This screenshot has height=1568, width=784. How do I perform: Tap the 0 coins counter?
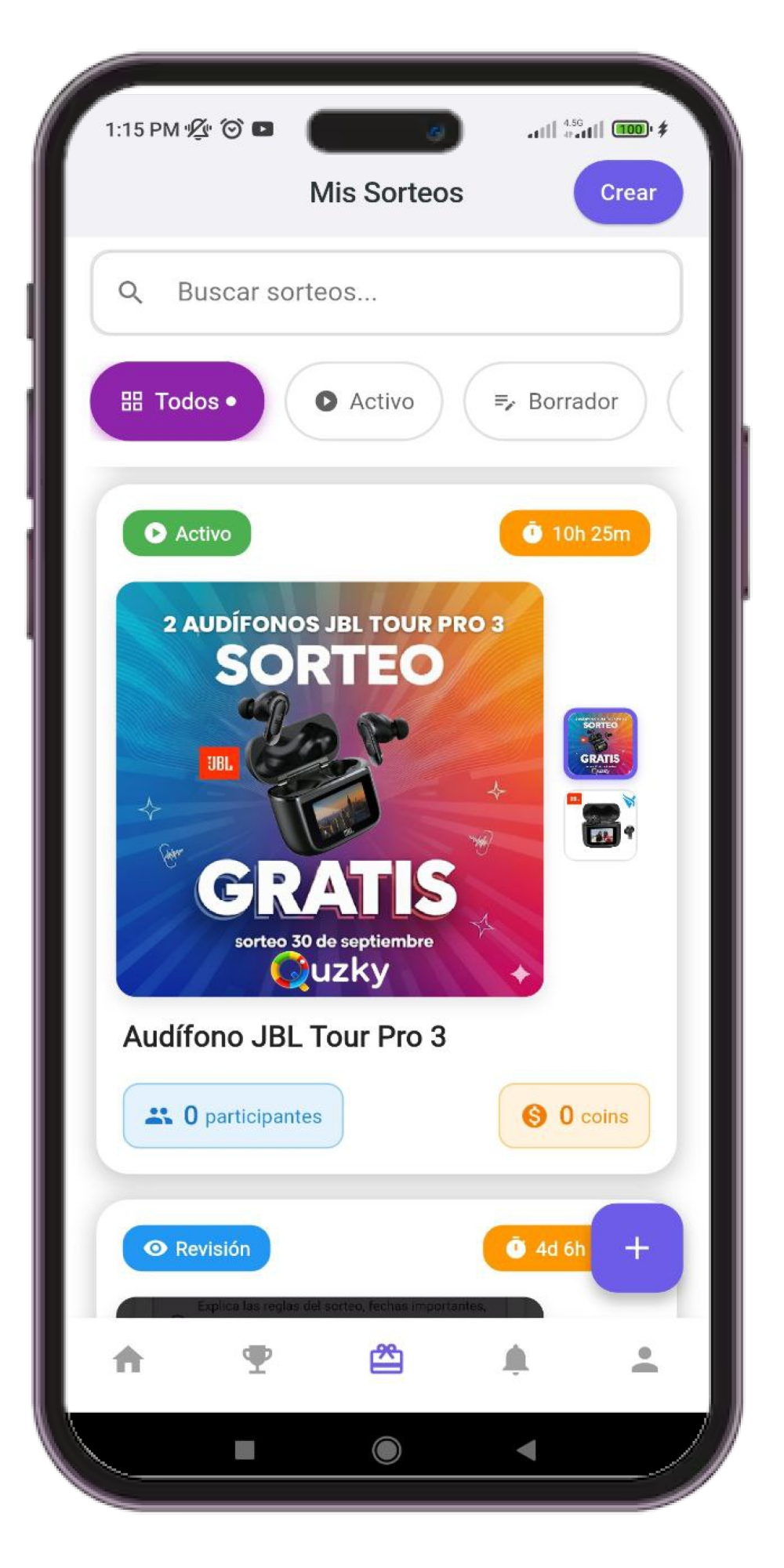(x=574, y=1116)
